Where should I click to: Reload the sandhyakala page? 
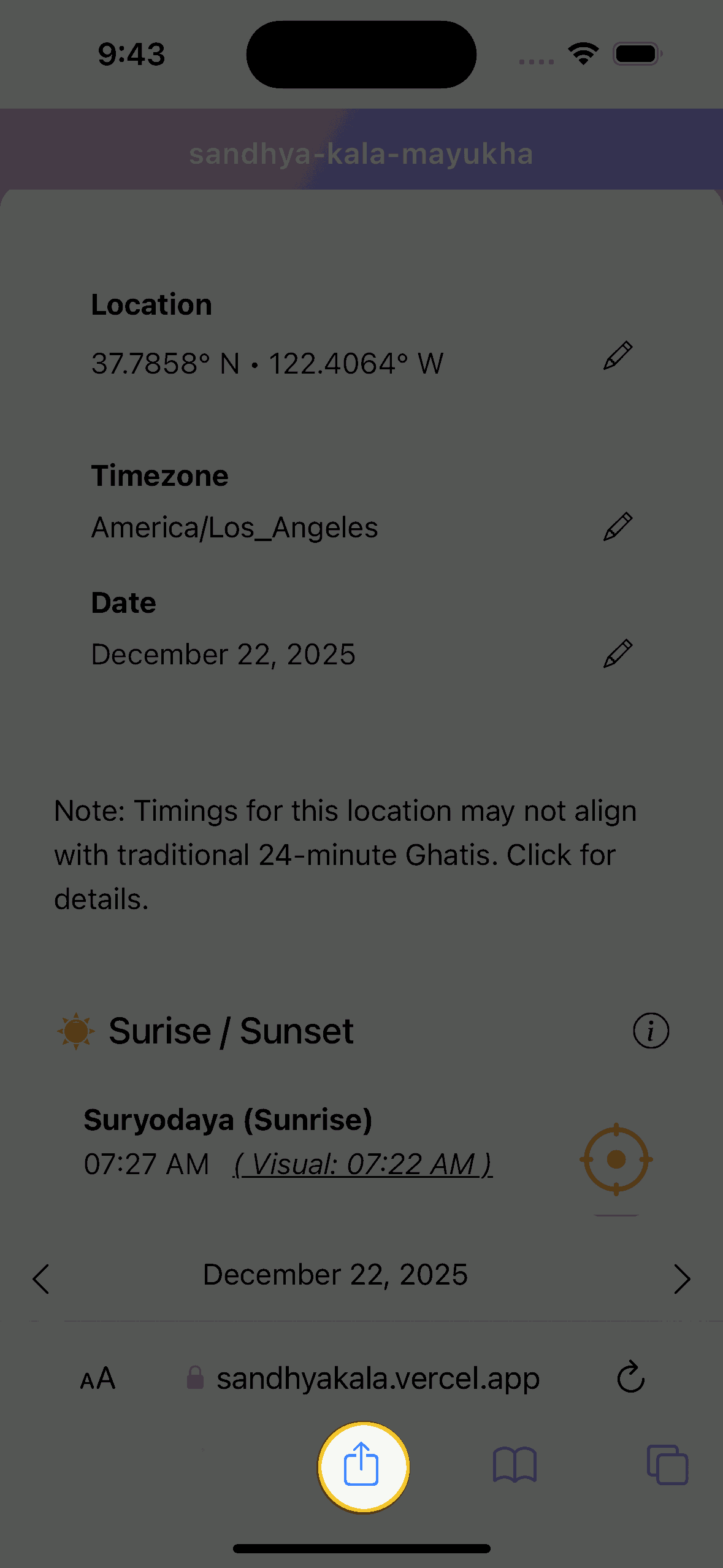pyautogui.click(x=630, y=1378)
